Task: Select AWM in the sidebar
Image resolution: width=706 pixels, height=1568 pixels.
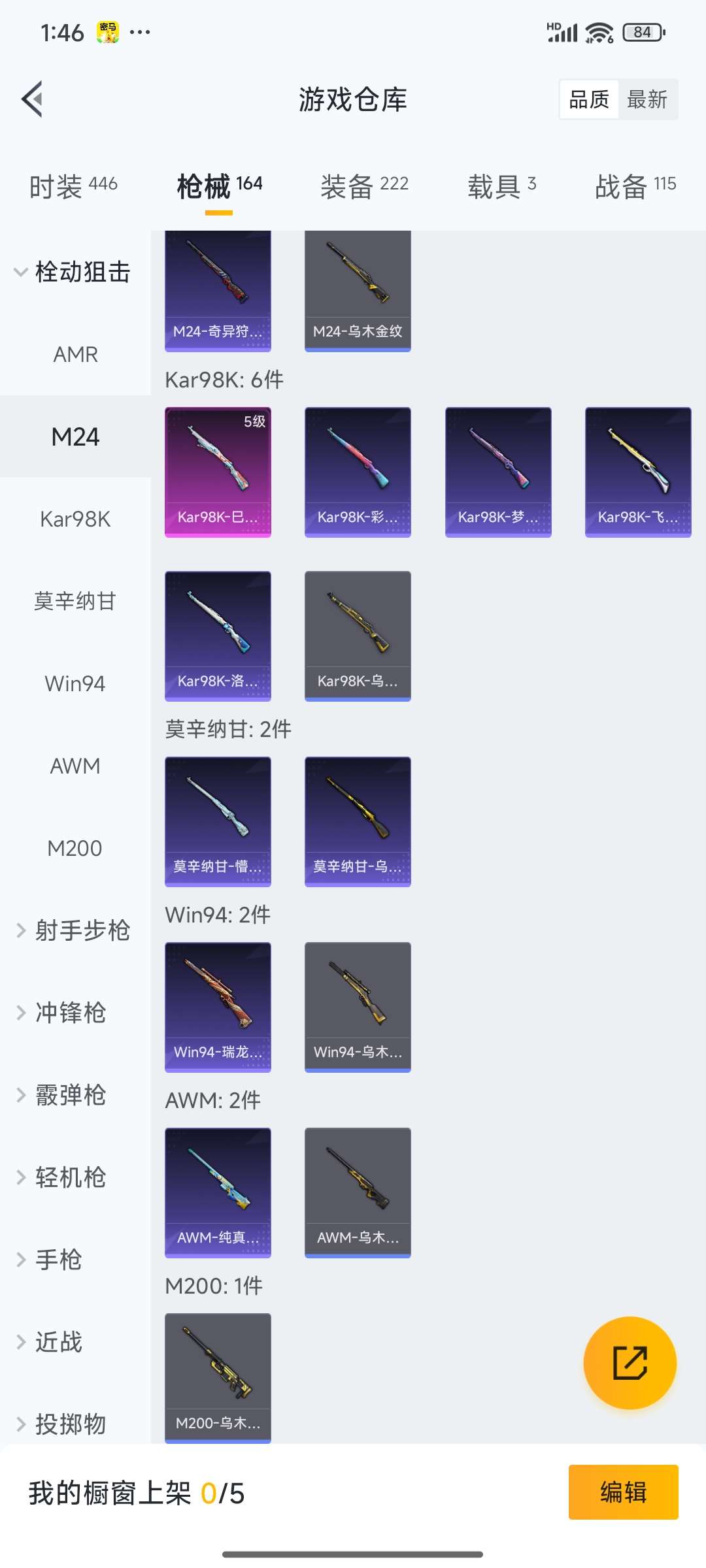Action: [x=75, y=765]
